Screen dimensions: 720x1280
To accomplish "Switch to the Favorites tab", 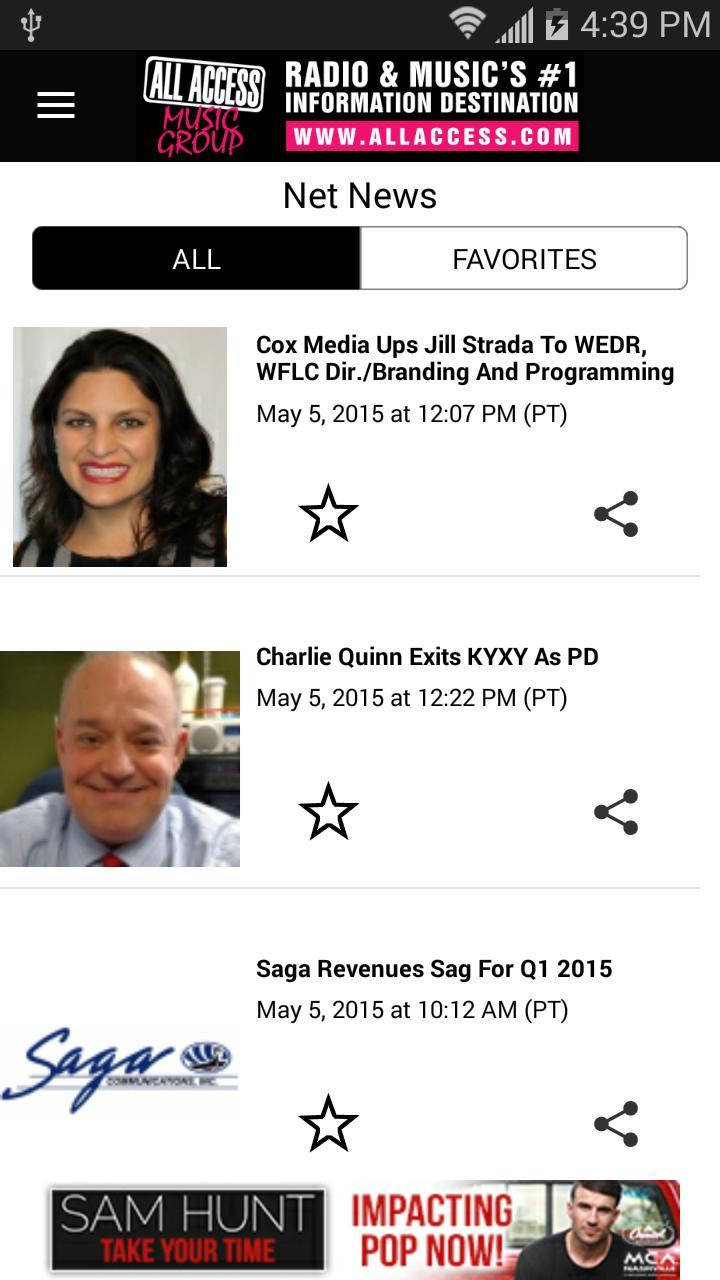I will (524, 259).
